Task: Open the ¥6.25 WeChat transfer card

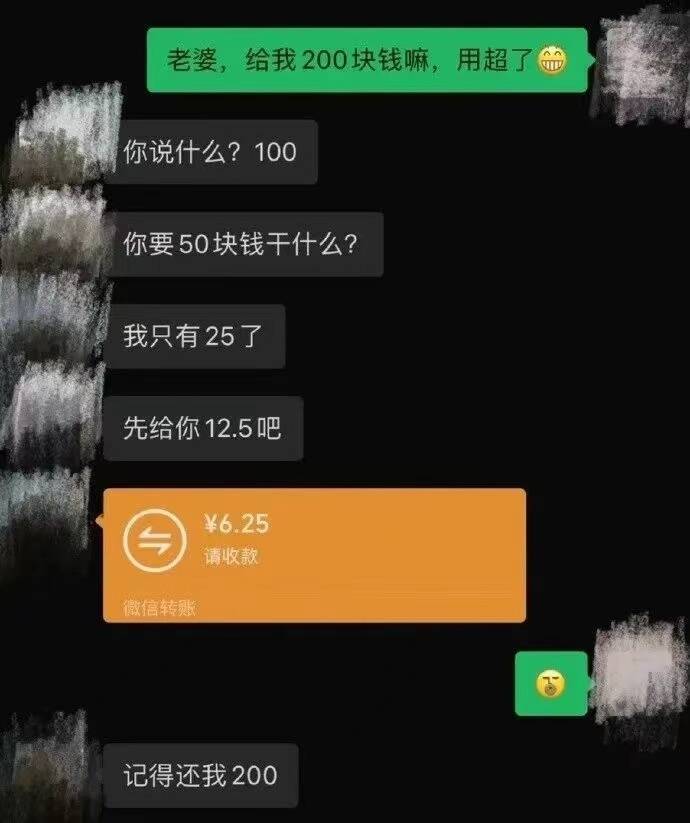Action: coord(314,553)
